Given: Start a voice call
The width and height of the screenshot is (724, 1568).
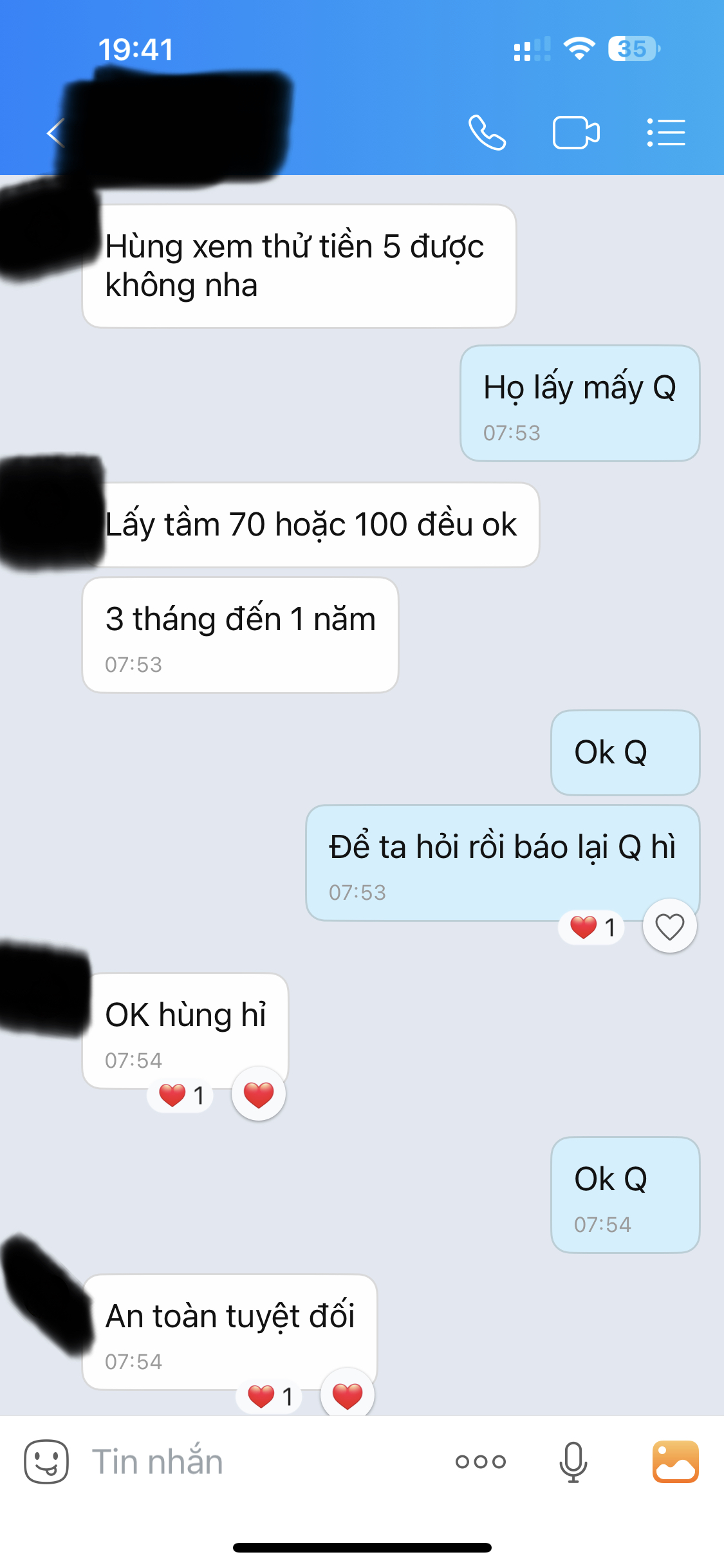Looking at the screenshot, I should [x=487, y=133].
